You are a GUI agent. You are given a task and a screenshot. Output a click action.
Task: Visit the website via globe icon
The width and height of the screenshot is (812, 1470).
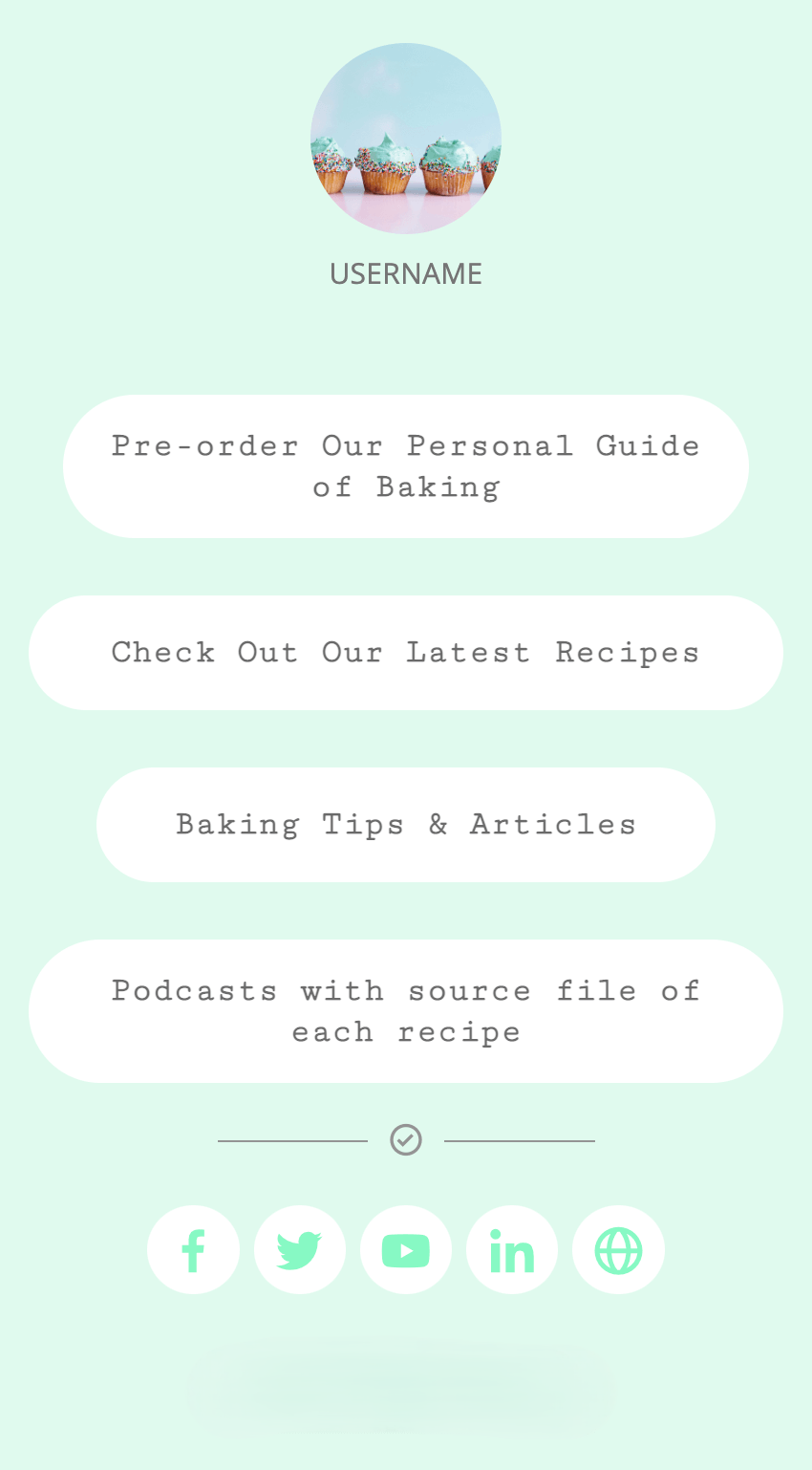617,1250
